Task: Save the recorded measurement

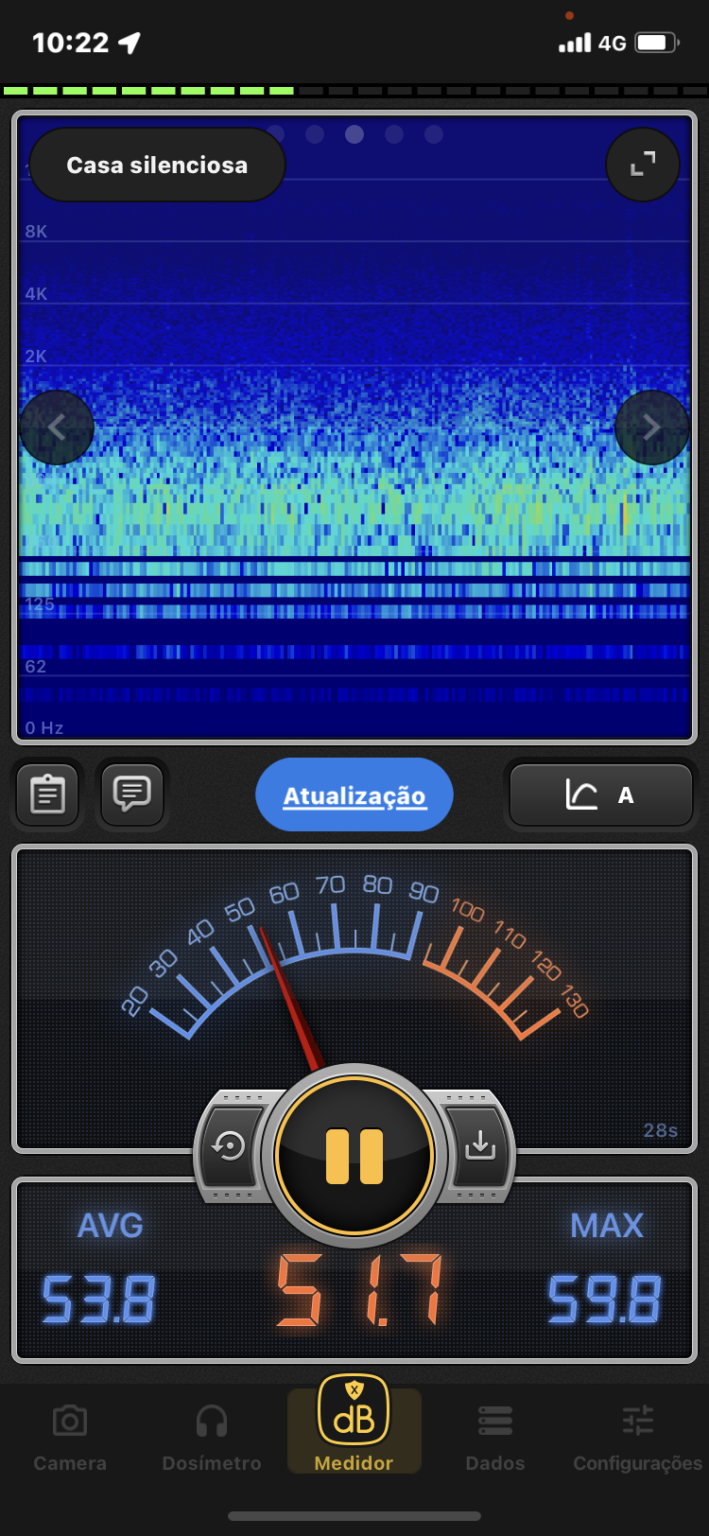Action: 480,1146
